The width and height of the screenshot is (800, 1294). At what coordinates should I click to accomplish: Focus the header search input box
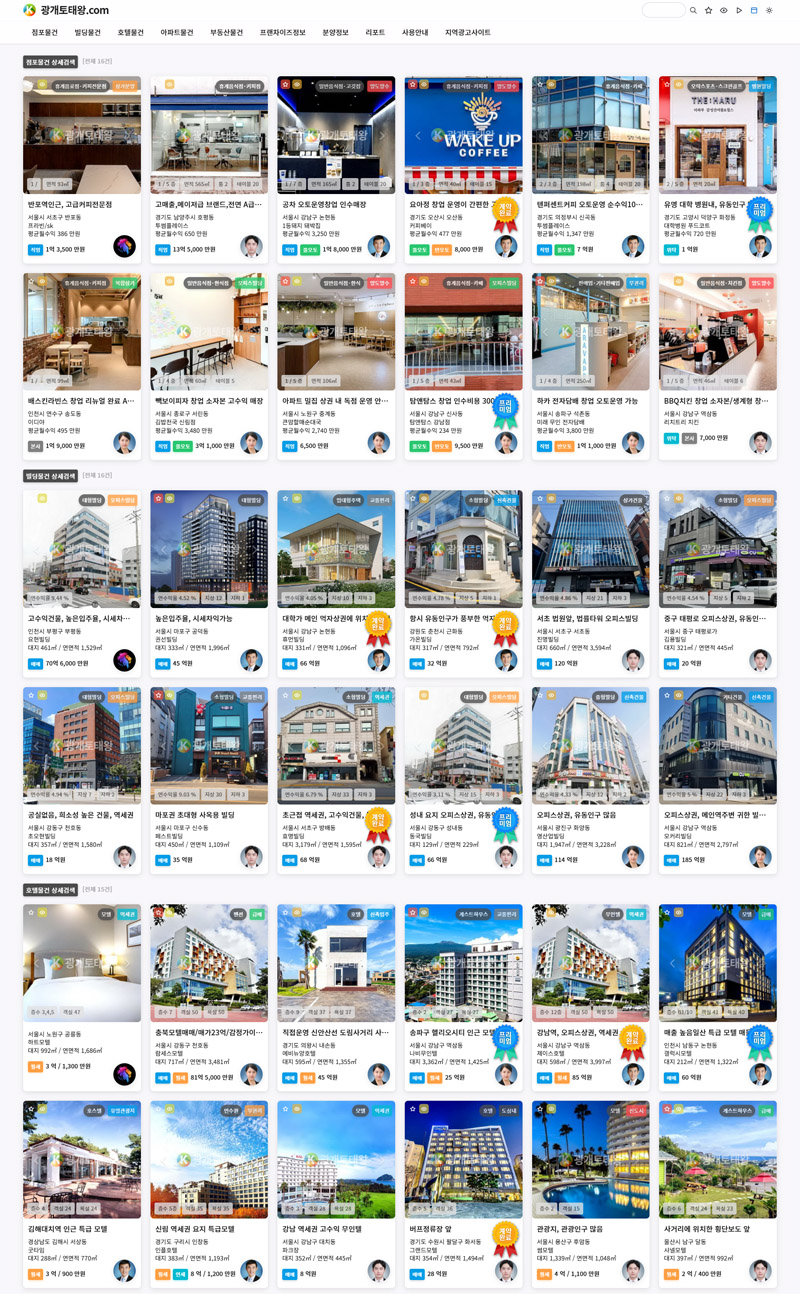click(663, 10)
